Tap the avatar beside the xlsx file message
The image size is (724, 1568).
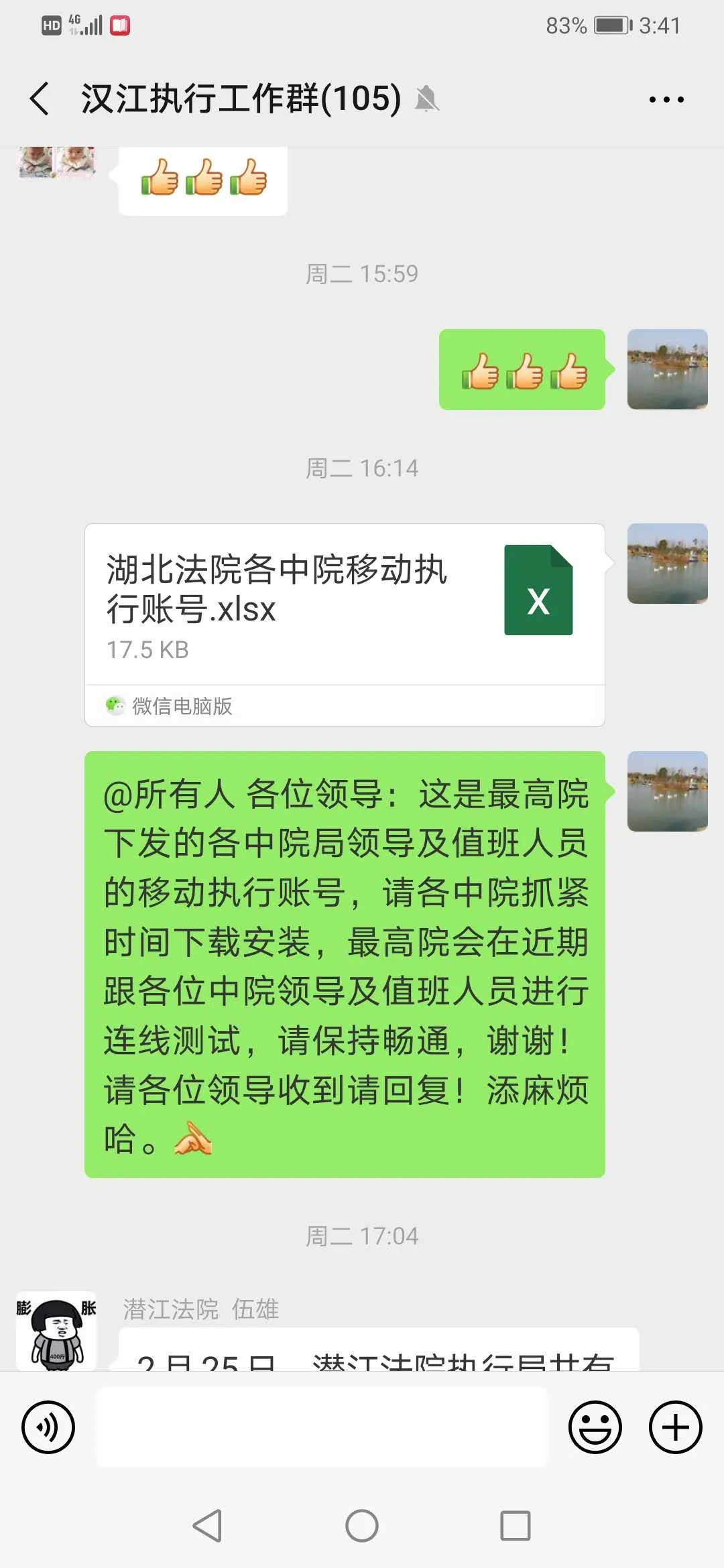click(667, 564)
